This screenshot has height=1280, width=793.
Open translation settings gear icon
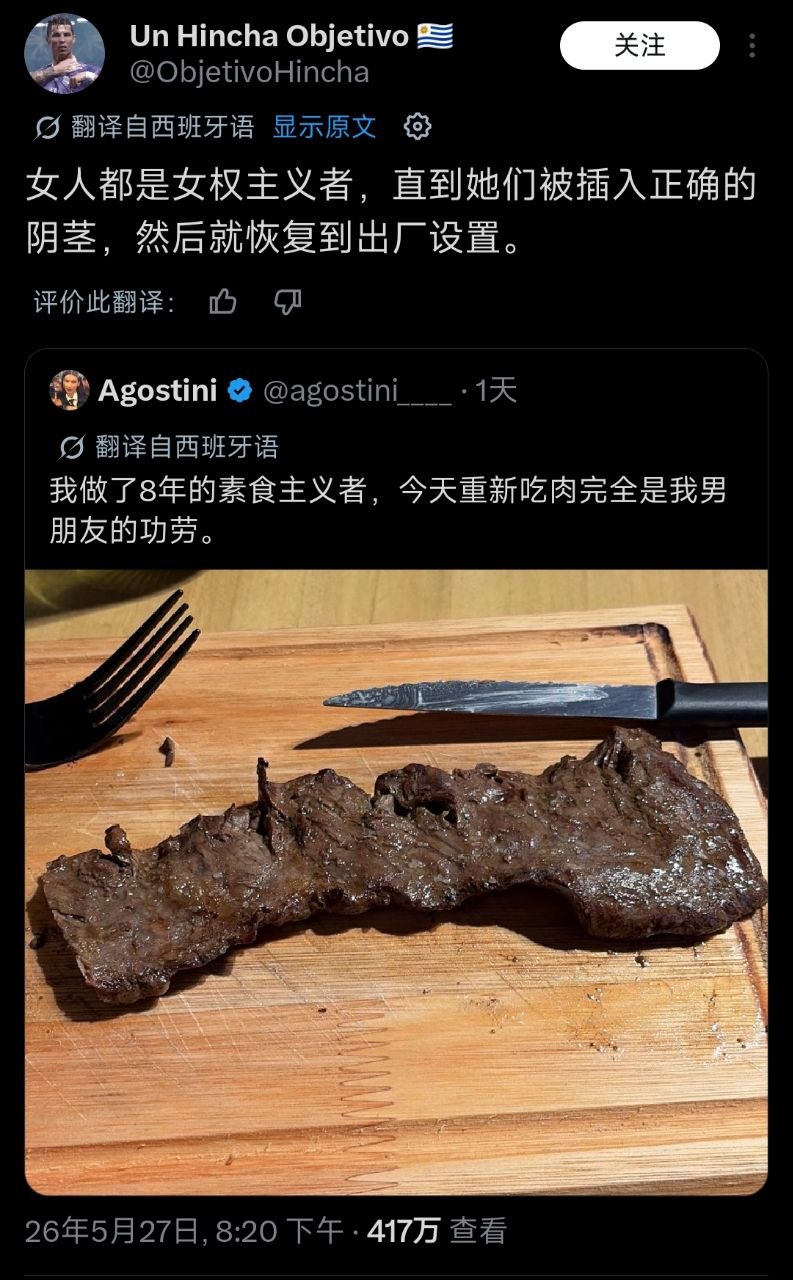[417, 126]
